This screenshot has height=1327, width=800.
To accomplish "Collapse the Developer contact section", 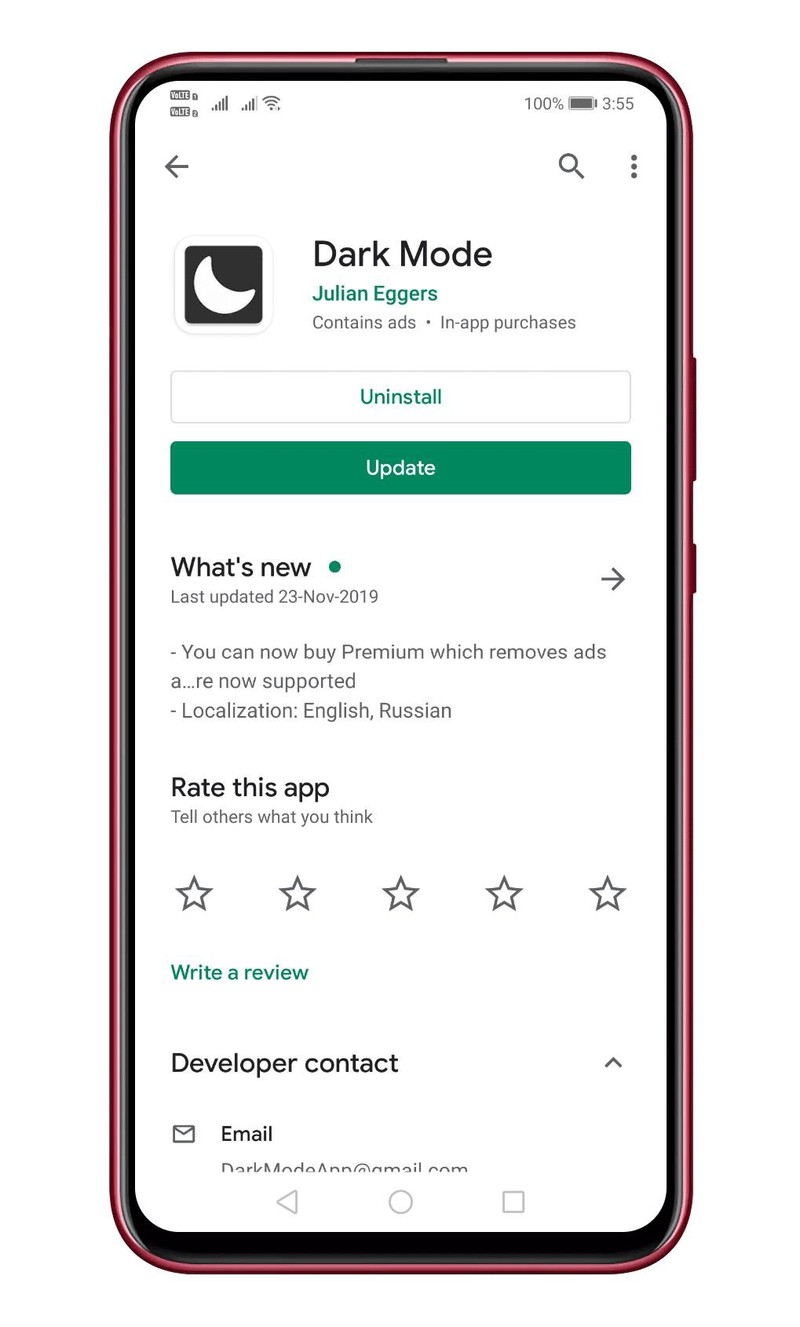I will pos(613,1063).
